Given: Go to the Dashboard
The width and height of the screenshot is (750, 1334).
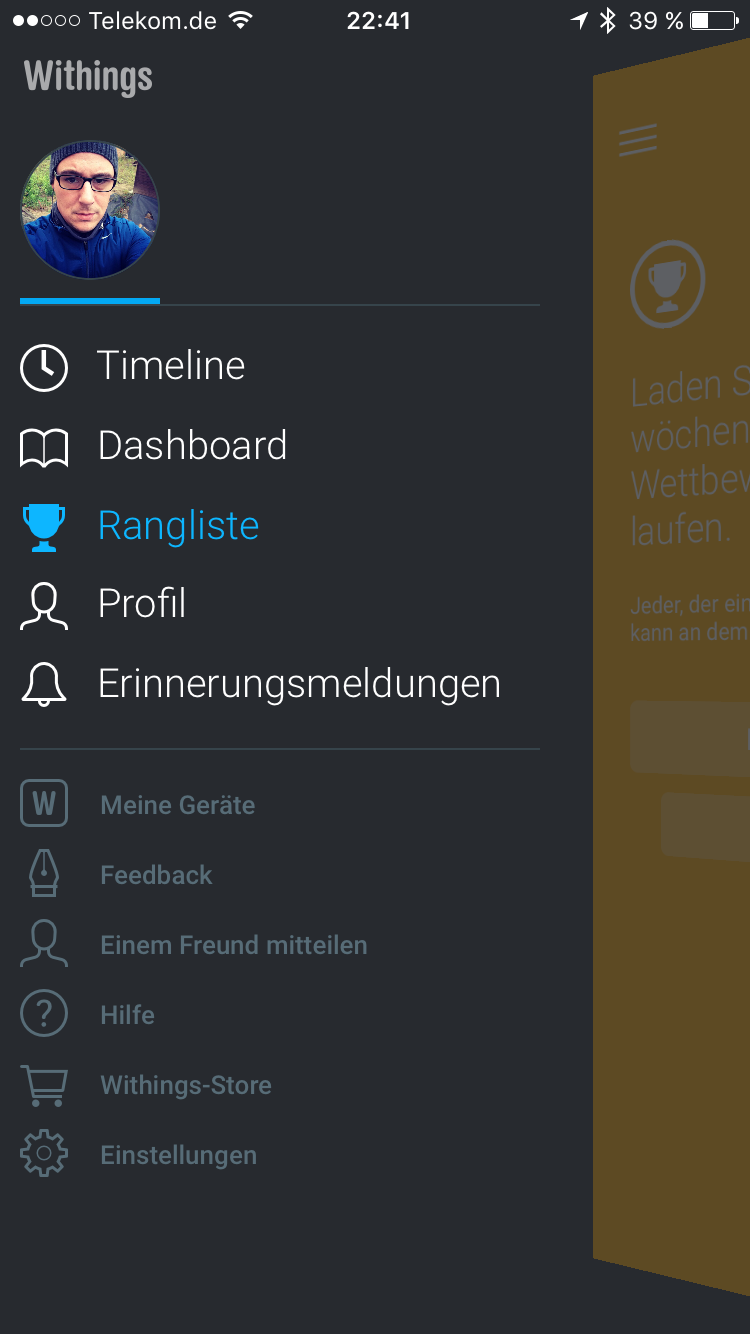Looking at the screenshot, I should coord(192,446).
